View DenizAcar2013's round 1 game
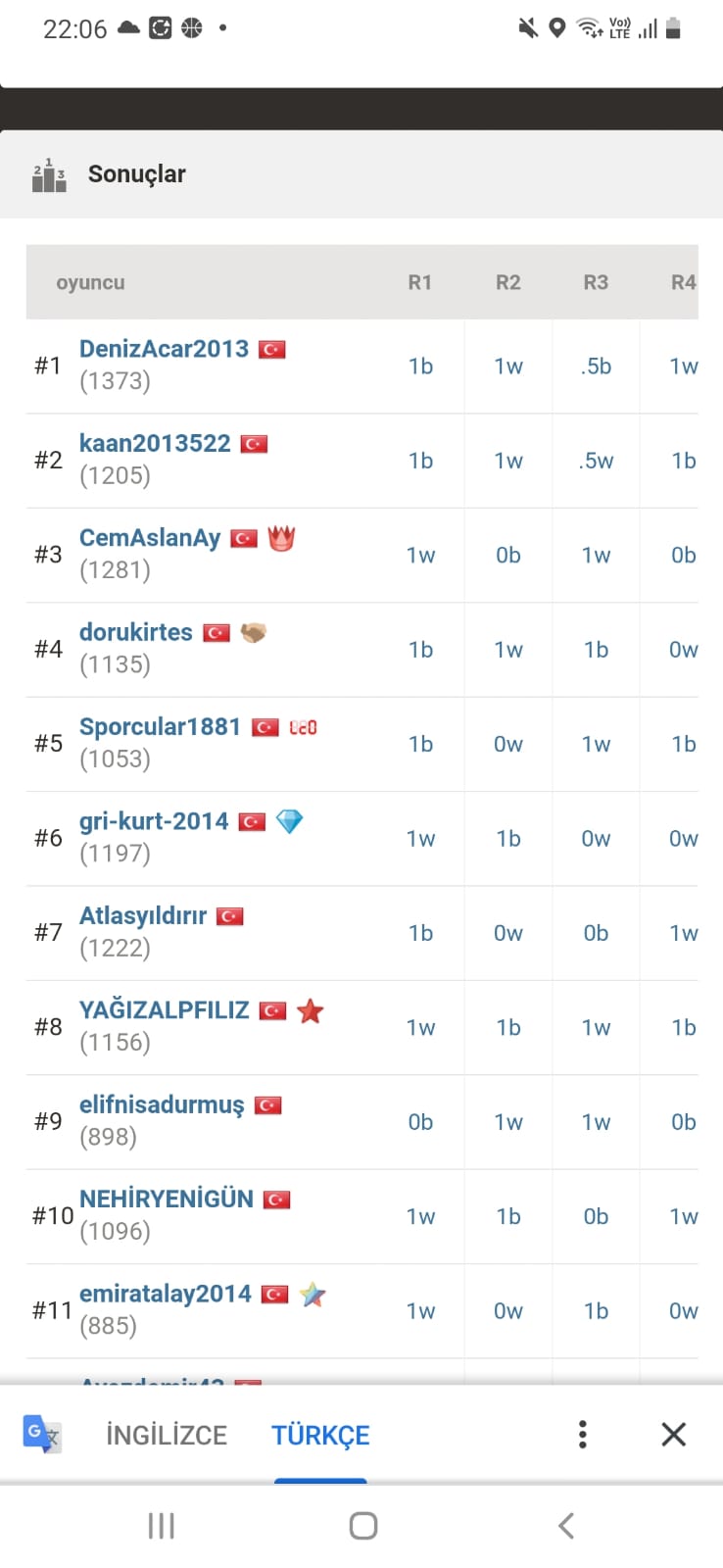Viewport: 723px width, 1568px height. (x=420, y=367)
